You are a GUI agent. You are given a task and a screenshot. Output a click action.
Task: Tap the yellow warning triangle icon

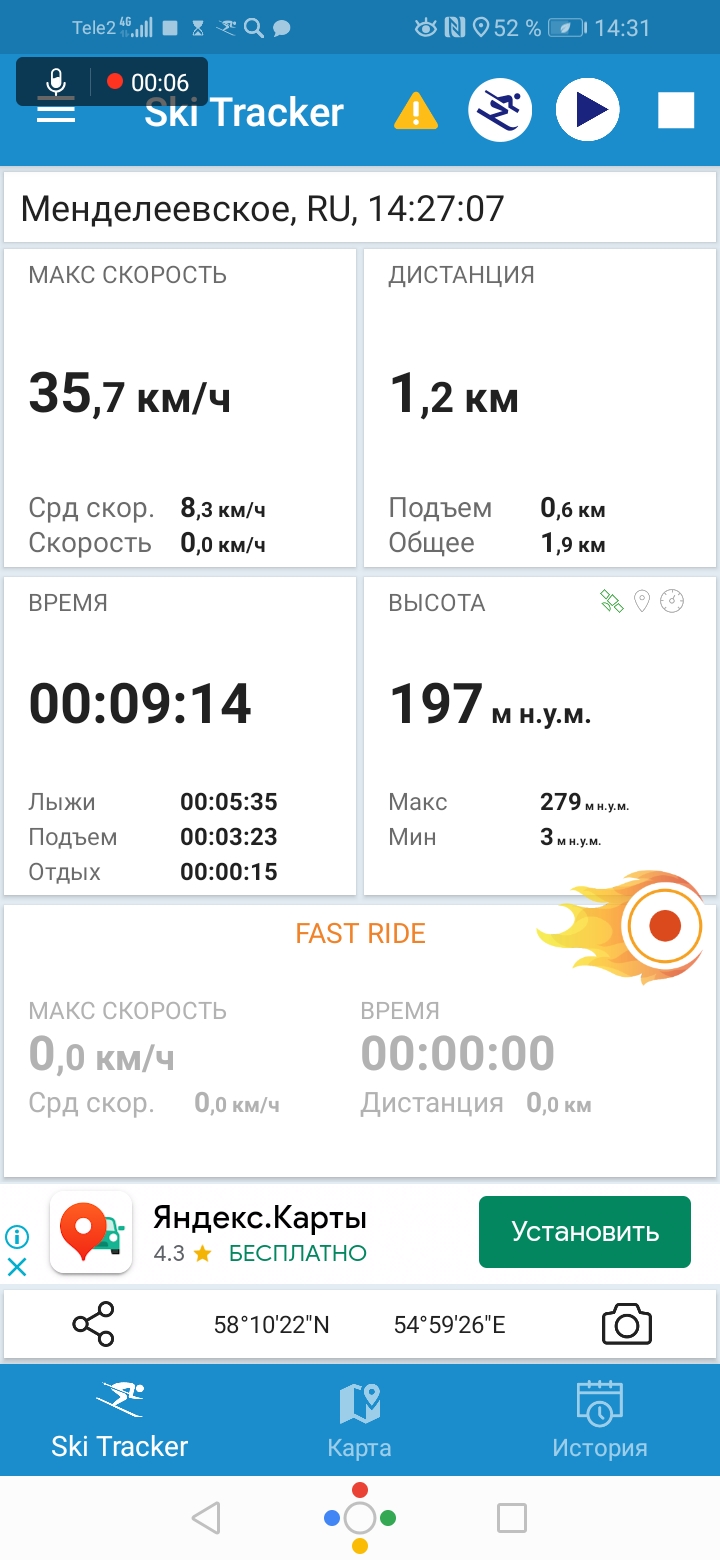click(x=416, y=110)
